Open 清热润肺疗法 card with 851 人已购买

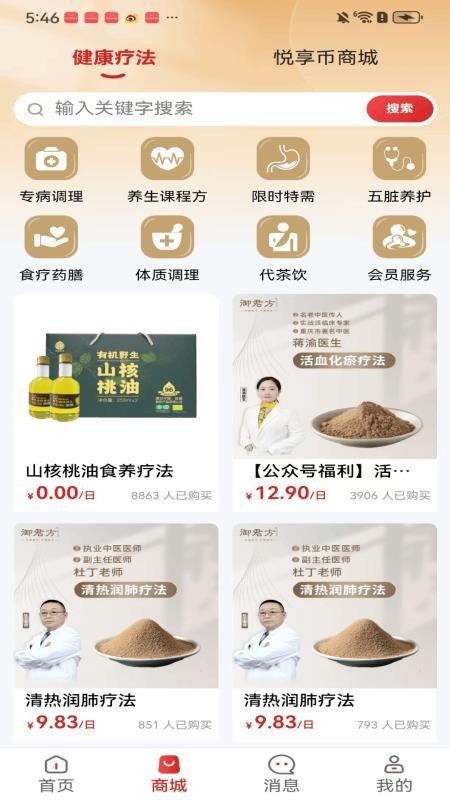pos(116,632)
